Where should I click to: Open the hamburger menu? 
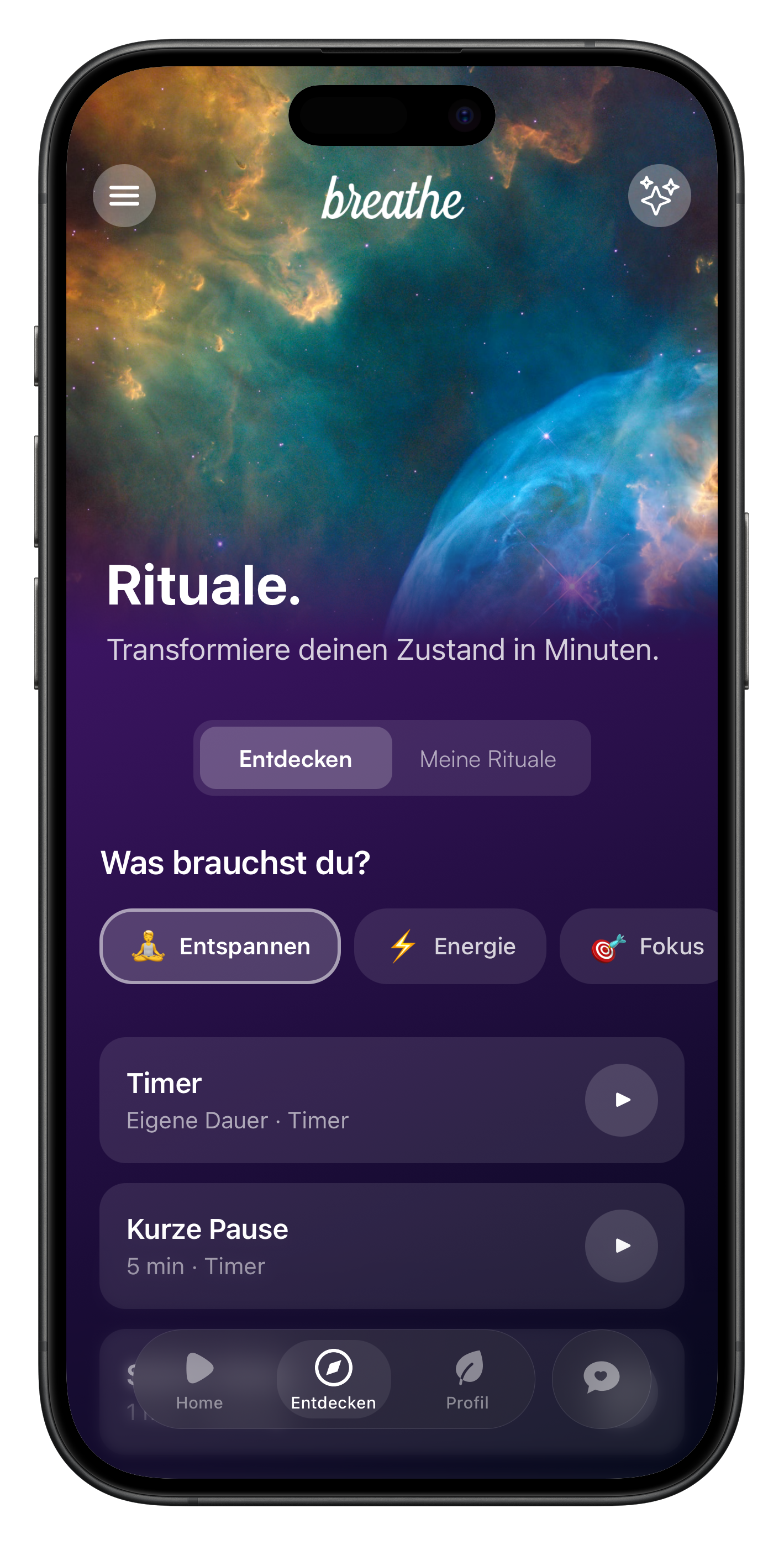124,196
